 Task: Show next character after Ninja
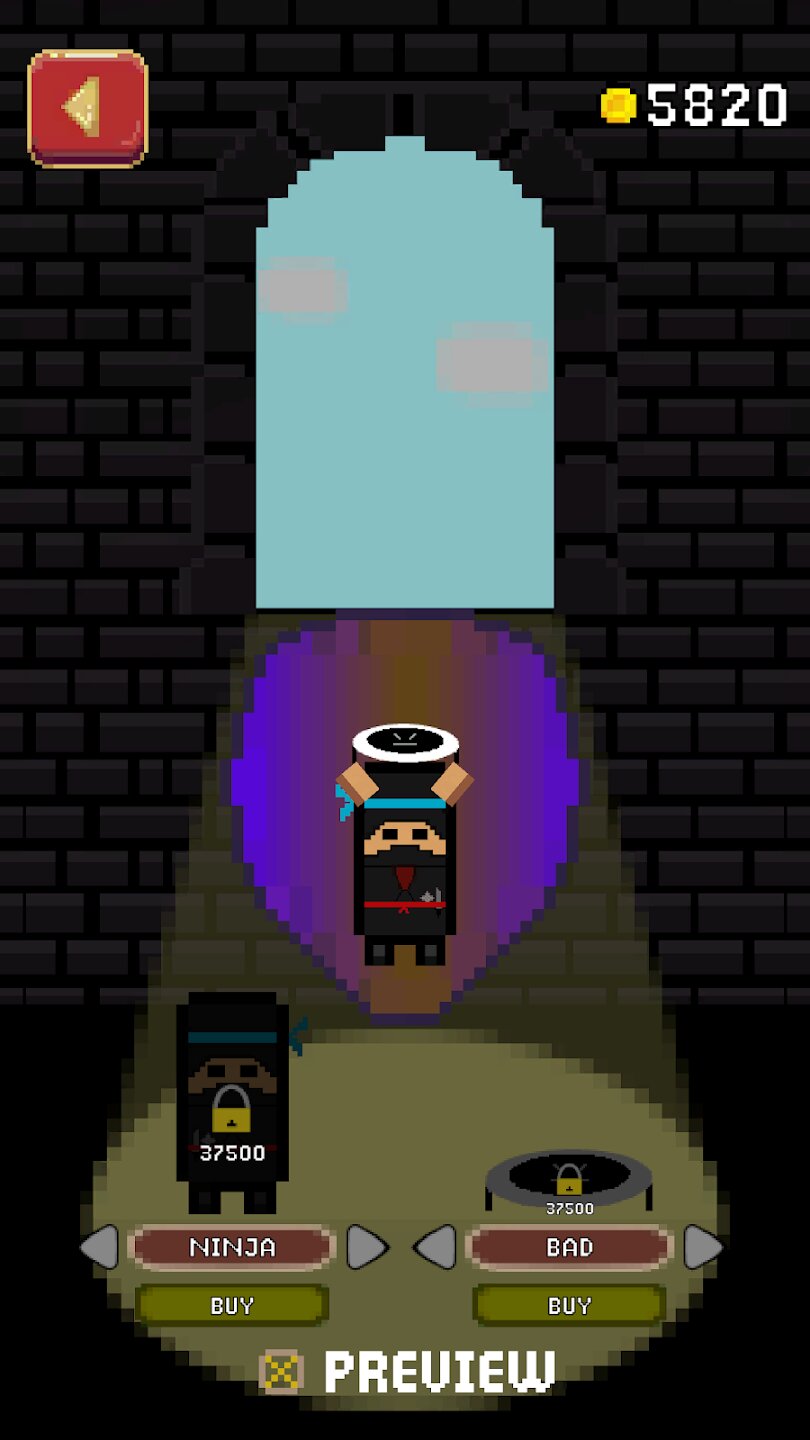tap(367, 1247)
